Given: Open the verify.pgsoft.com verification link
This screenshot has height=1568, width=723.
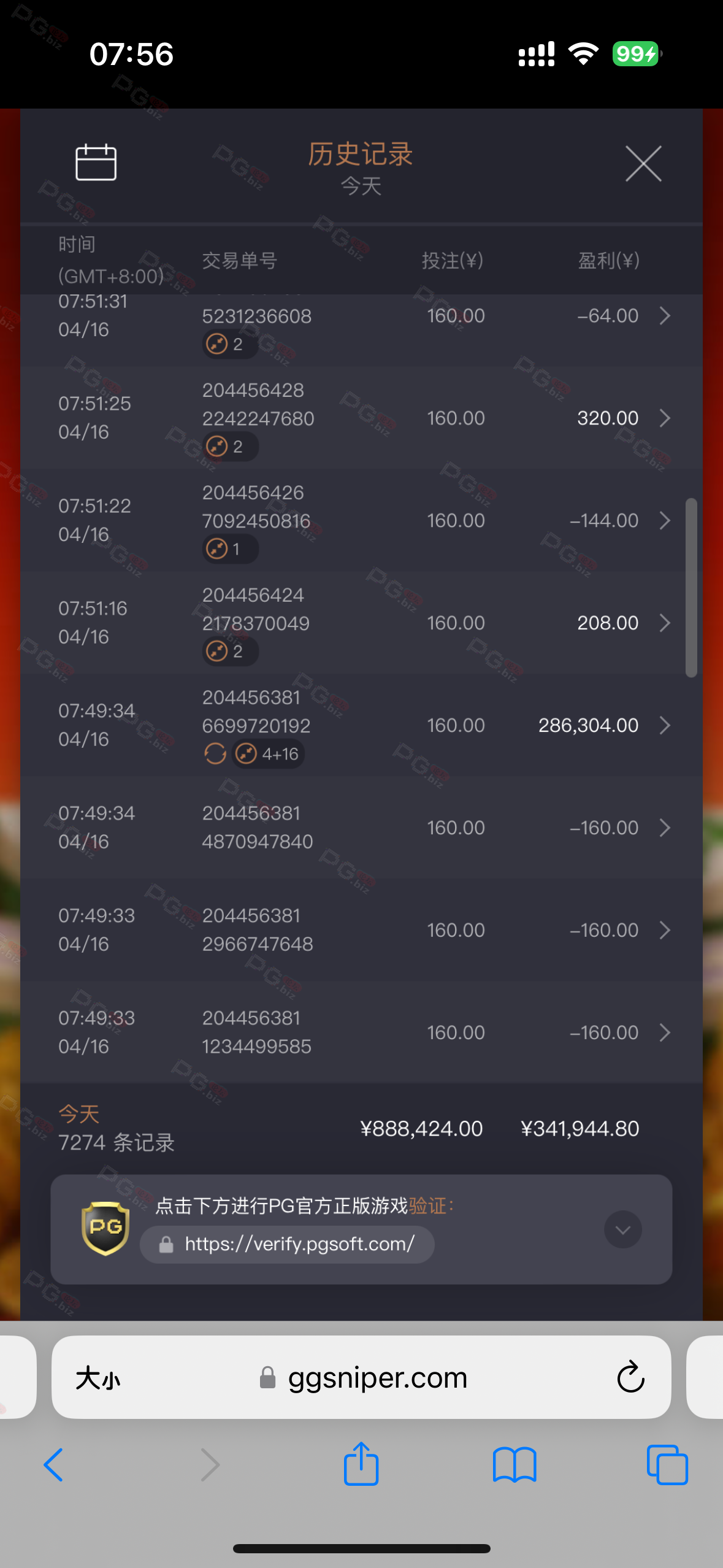Looking at the screenshot, I should click(299, 1243).
